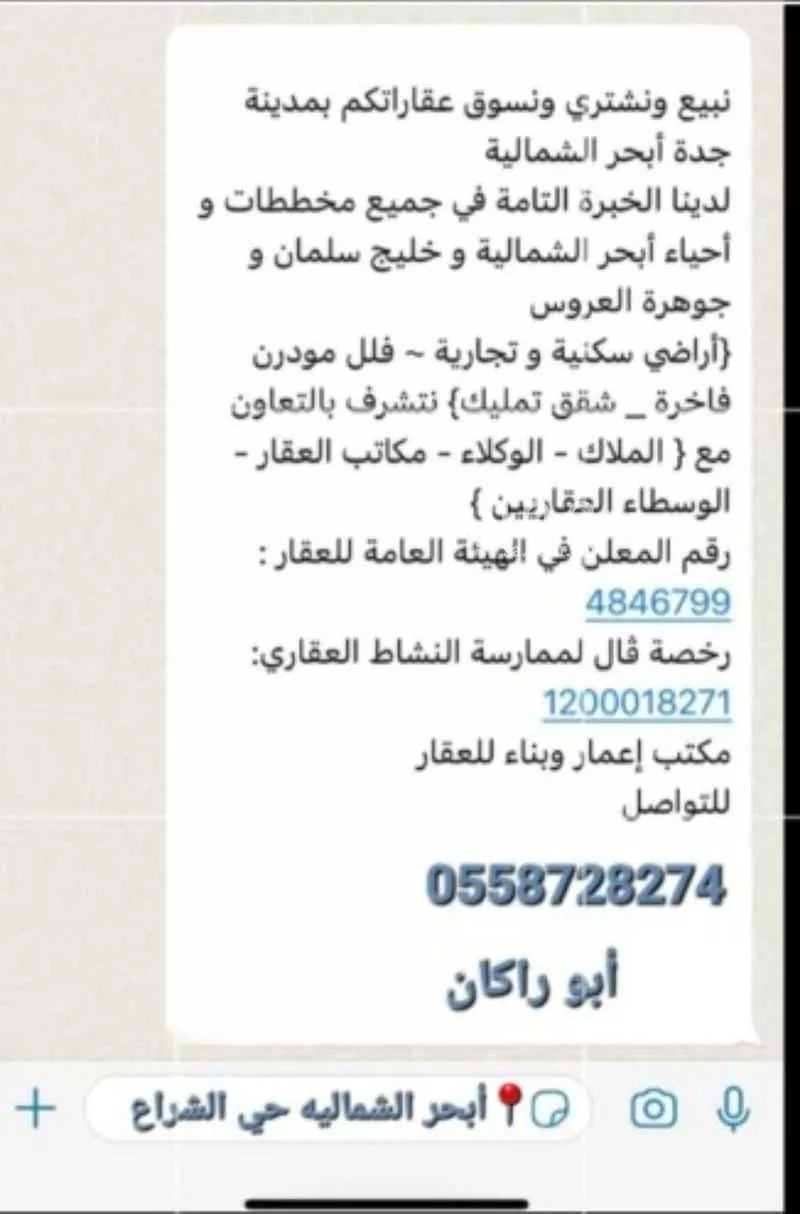
Task: Open the linked number 4846799
Action: click(657, 603)
